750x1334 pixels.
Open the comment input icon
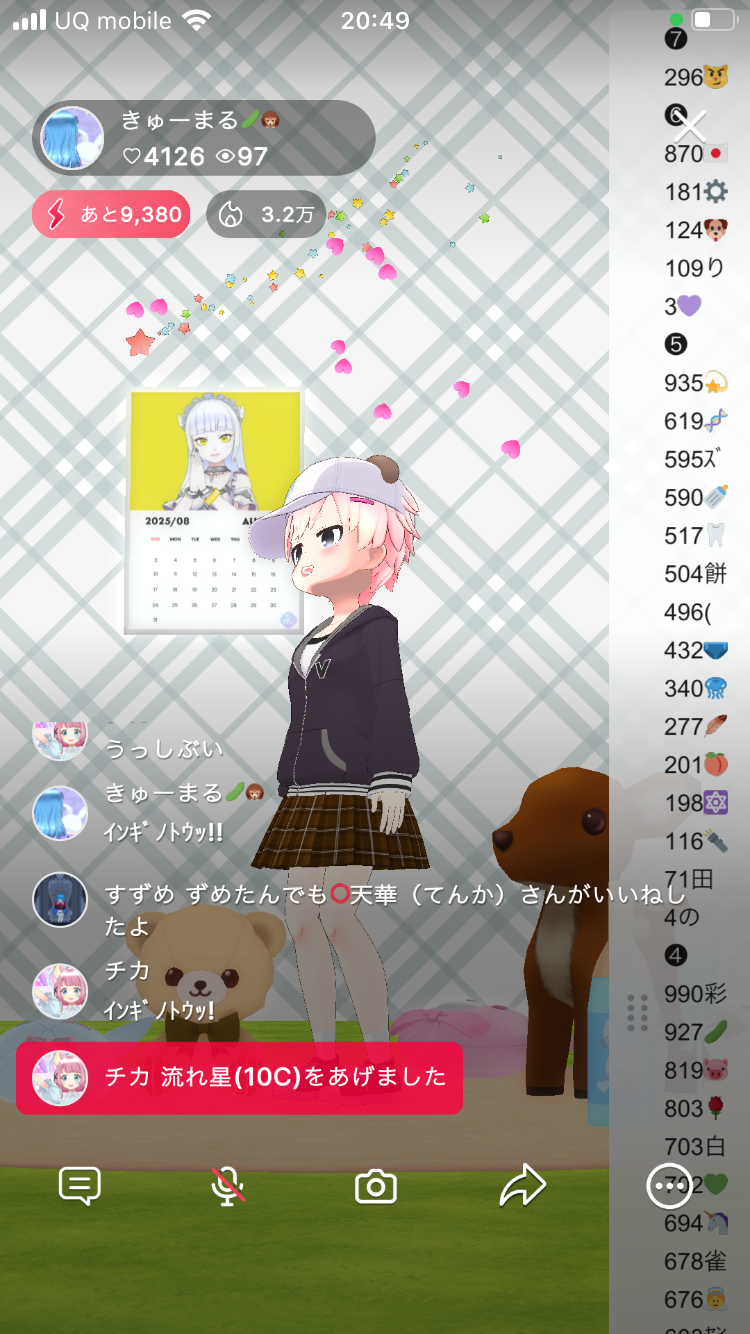tap(80, 1186)
